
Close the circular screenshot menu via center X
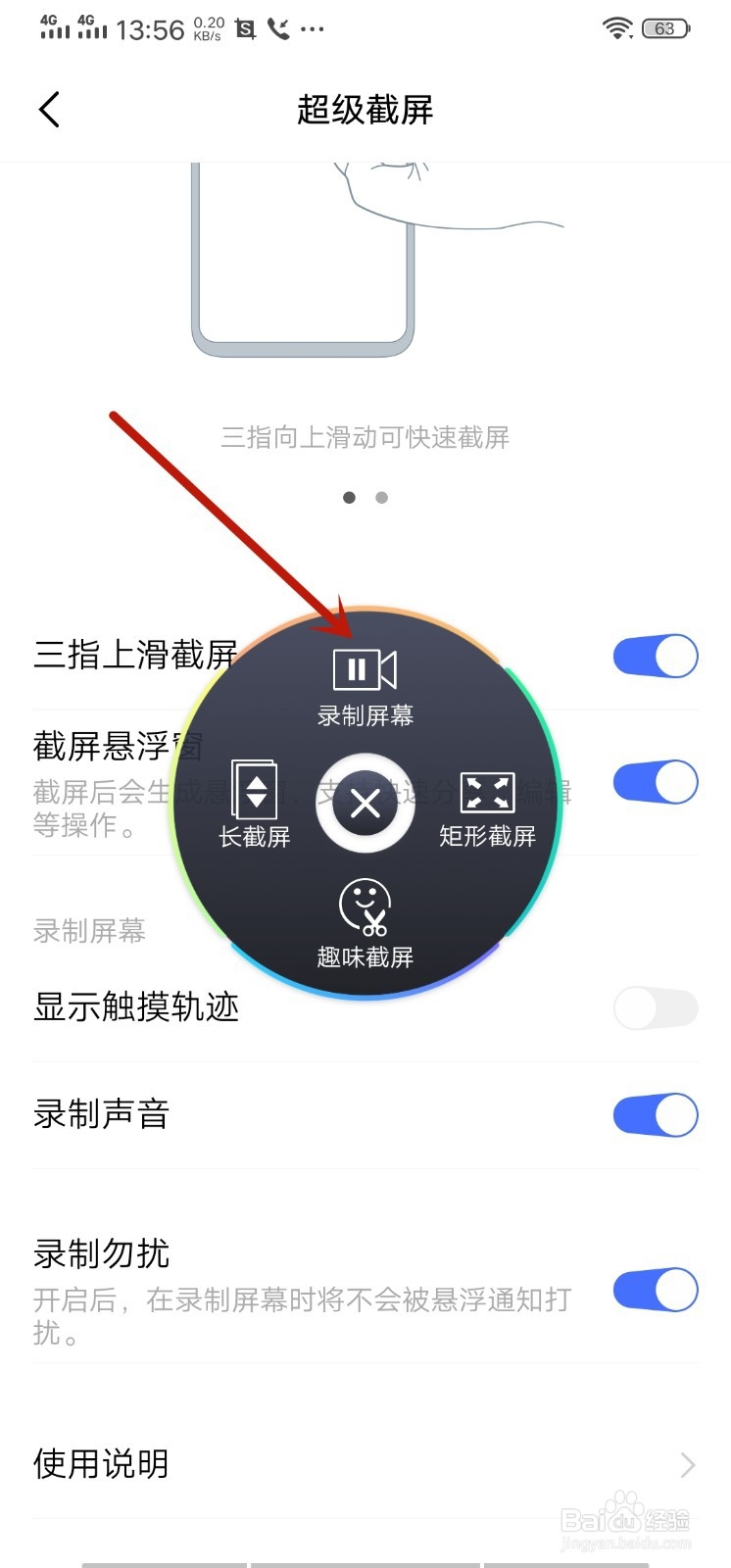[x=363, y=804]
